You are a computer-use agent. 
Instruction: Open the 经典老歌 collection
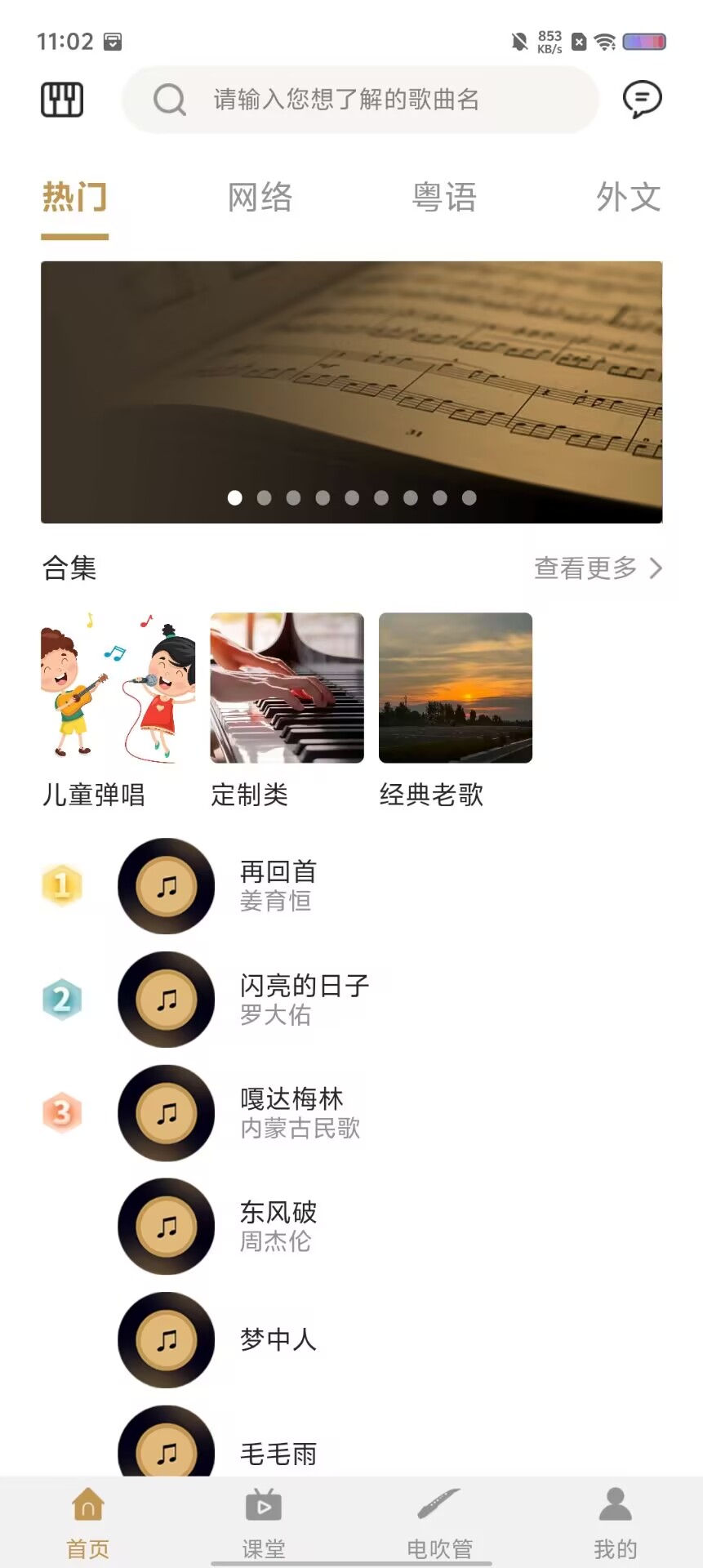tap(456, 710)
